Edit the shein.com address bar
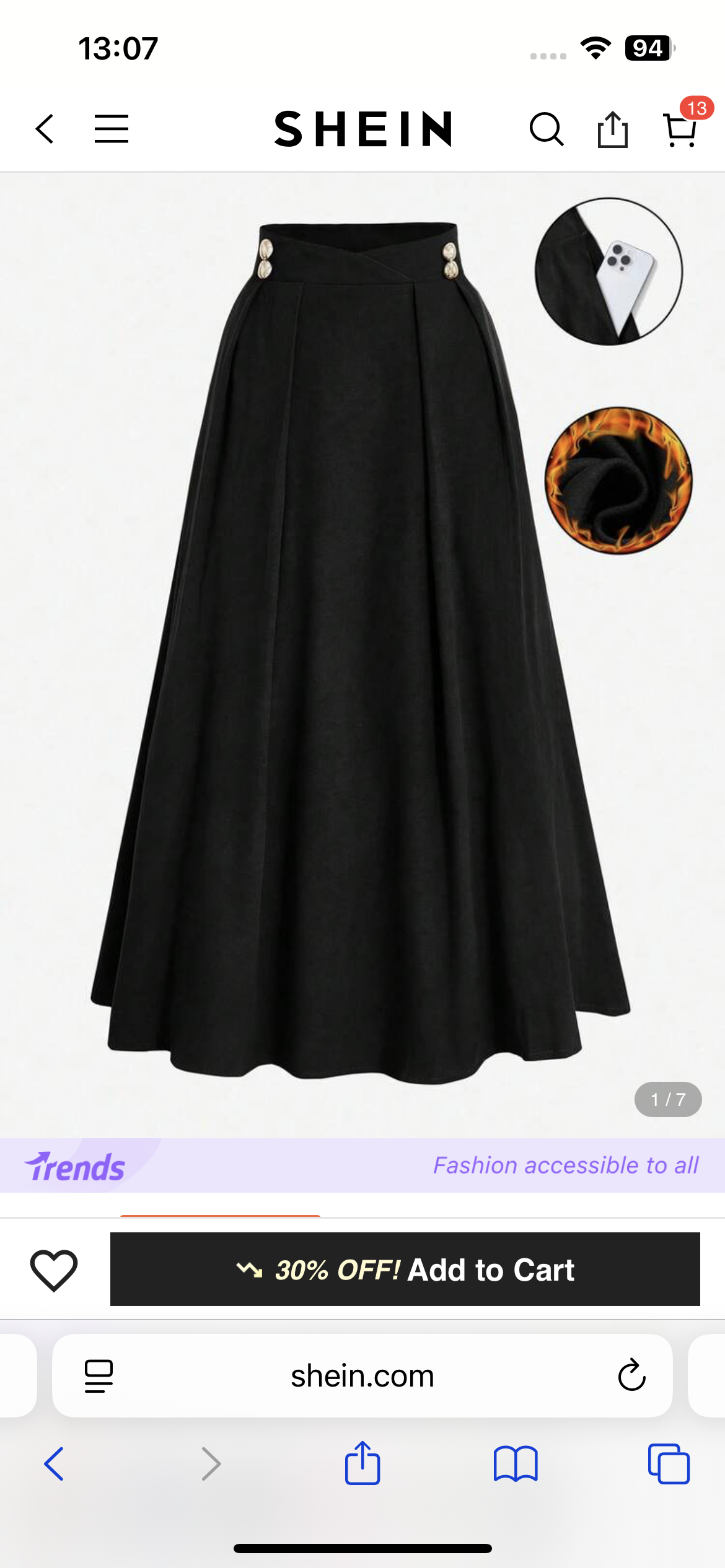The height and width of the screenshot is (1568, 725). click(362, 1376)
